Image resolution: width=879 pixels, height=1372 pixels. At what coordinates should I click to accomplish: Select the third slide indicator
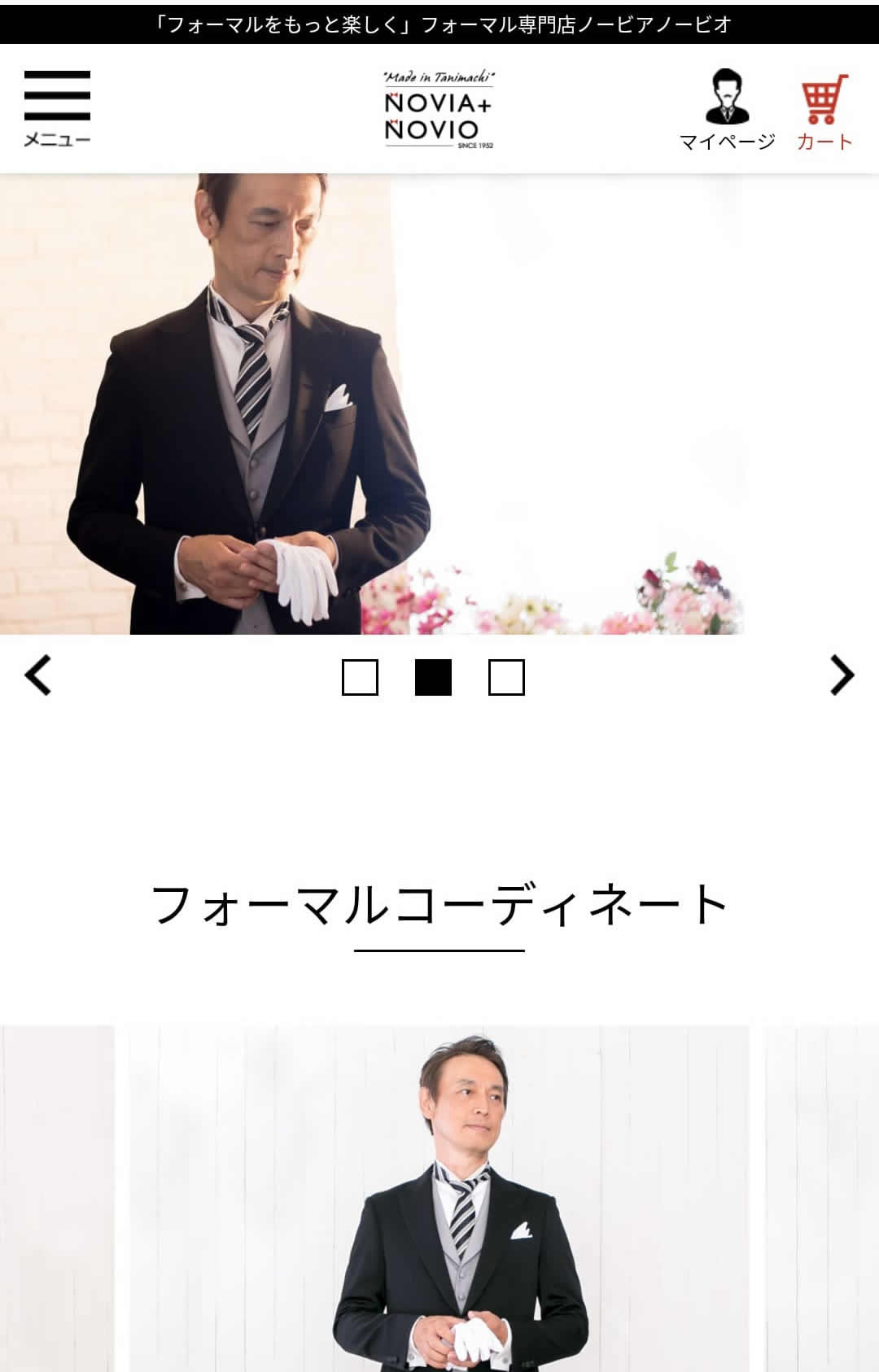(506, 677)
